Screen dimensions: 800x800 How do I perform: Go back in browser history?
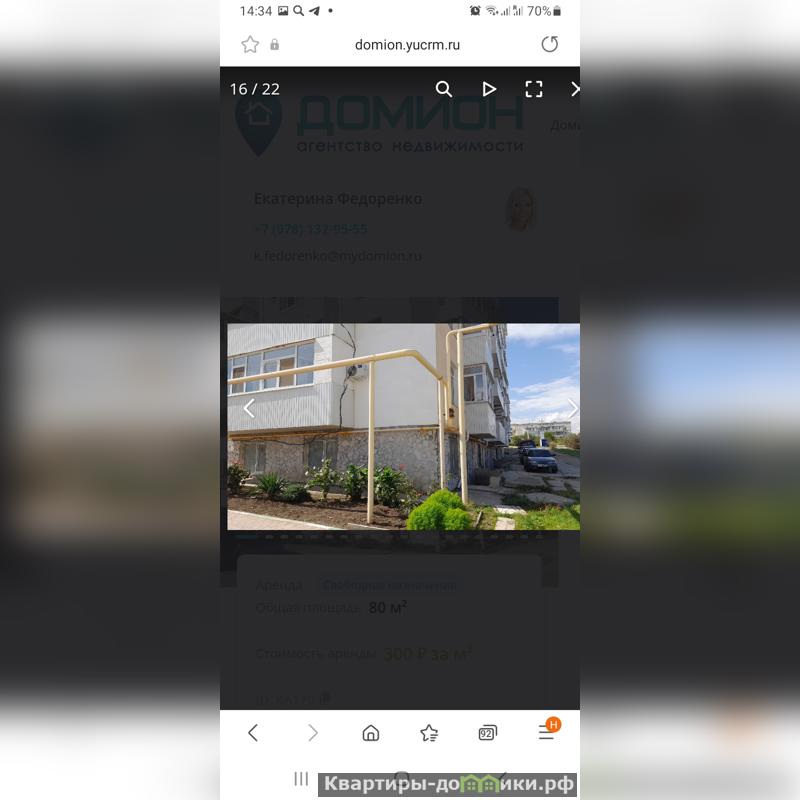[x=253, y=733]
